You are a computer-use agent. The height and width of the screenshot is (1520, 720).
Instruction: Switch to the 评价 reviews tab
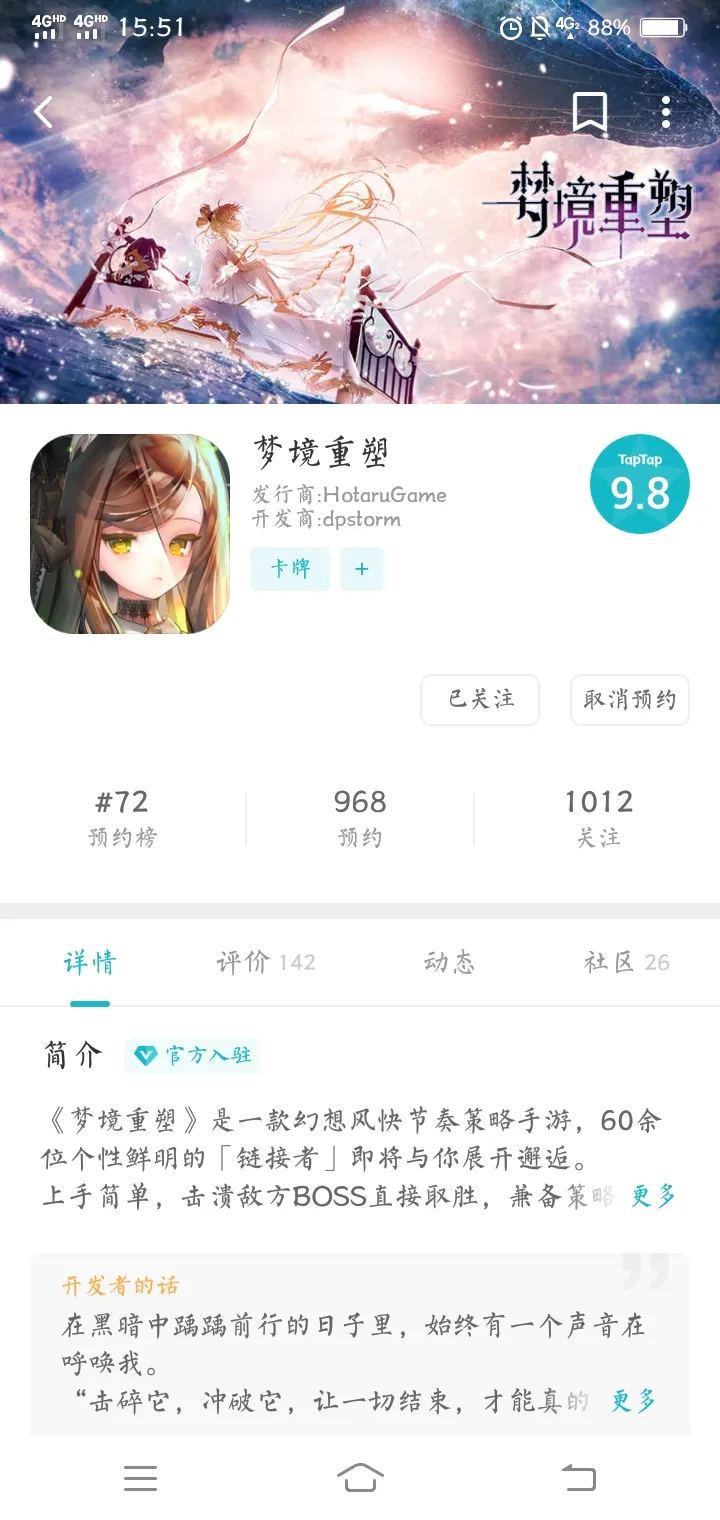coord(265,962)
